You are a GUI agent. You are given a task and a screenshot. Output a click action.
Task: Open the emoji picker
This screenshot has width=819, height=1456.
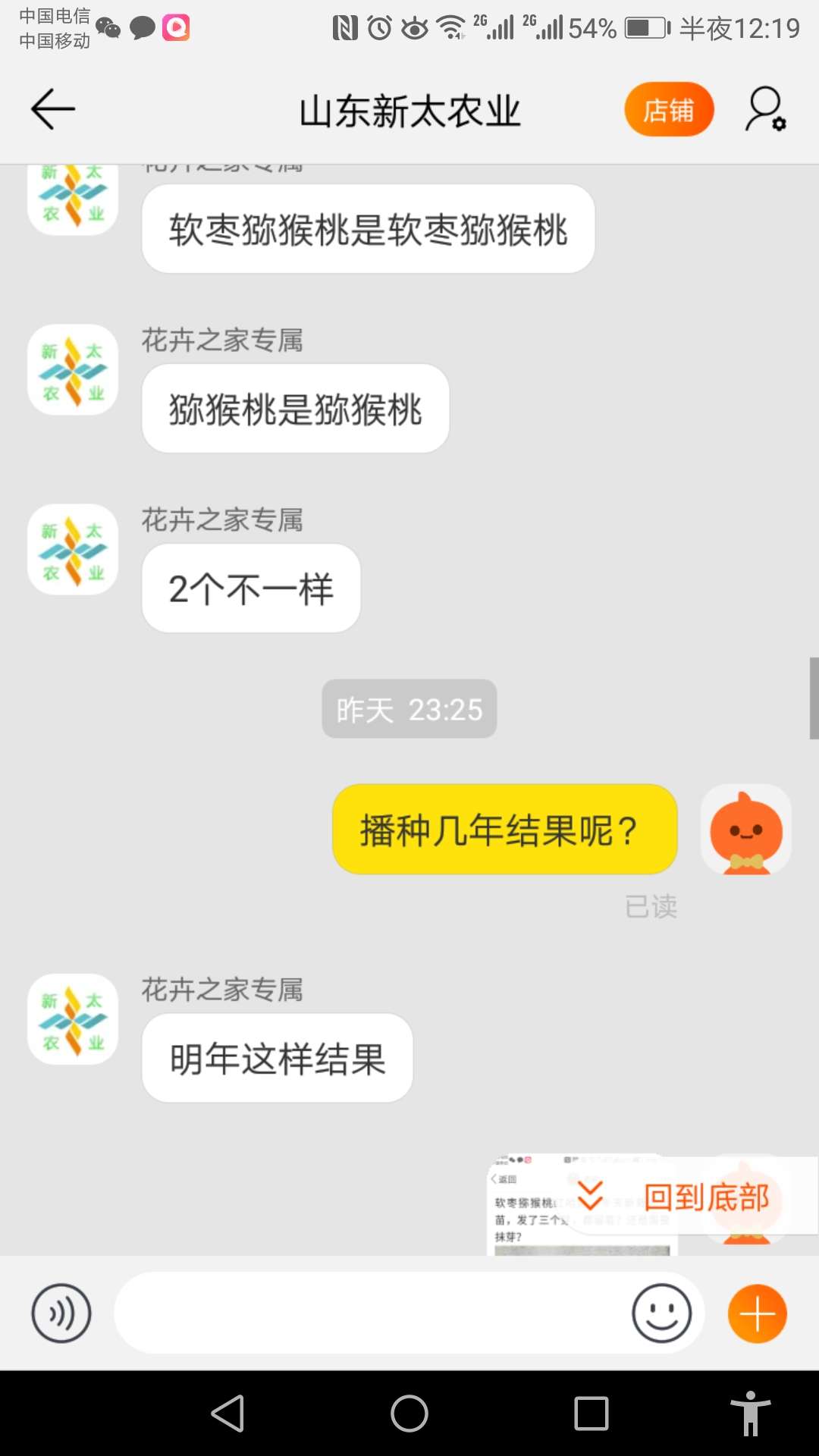click(661, 1313)
